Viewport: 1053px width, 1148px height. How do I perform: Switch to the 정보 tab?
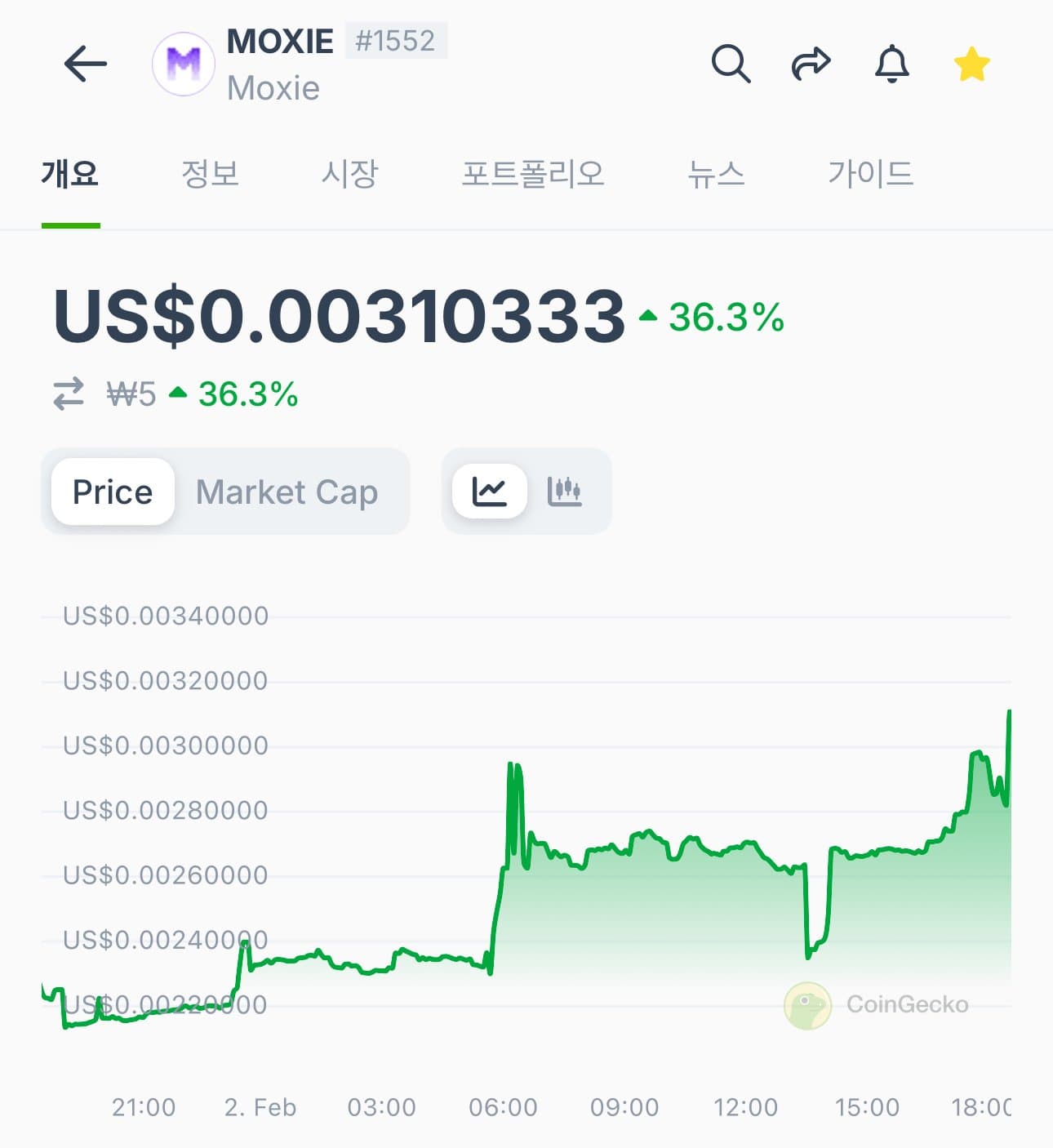click(x=210, y=174)
